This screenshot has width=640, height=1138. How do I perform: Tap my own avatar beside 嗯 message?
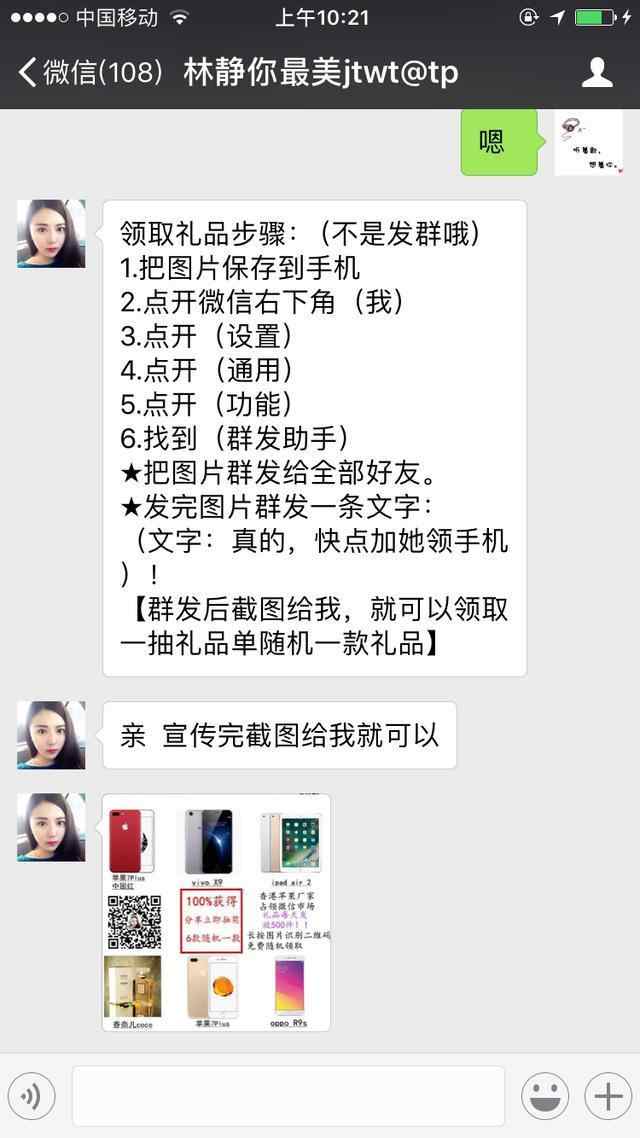(588, 143)
